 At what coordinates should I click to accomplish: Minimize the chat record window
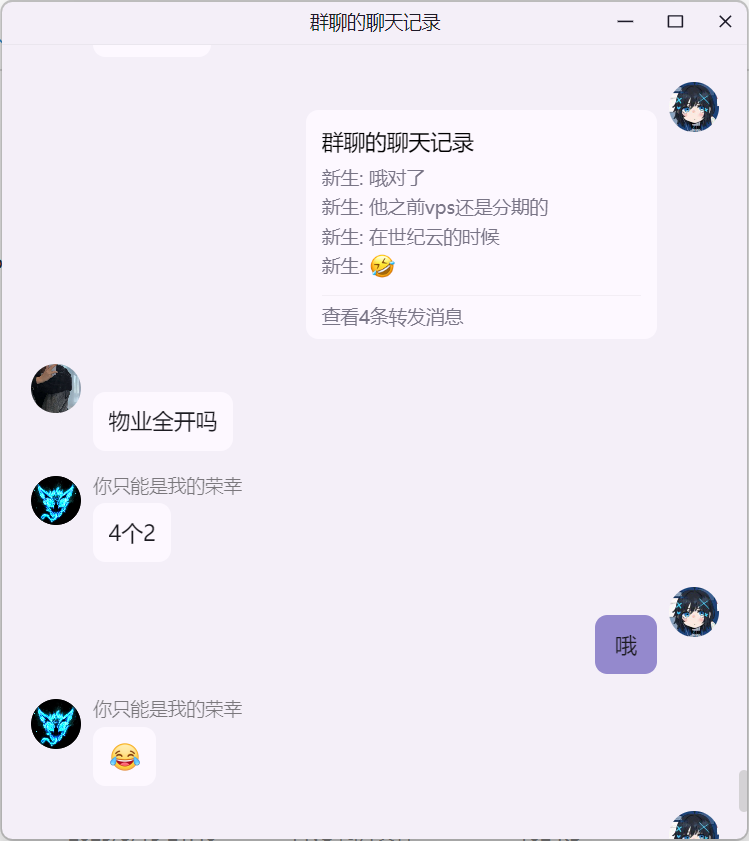tap(625, 22)
